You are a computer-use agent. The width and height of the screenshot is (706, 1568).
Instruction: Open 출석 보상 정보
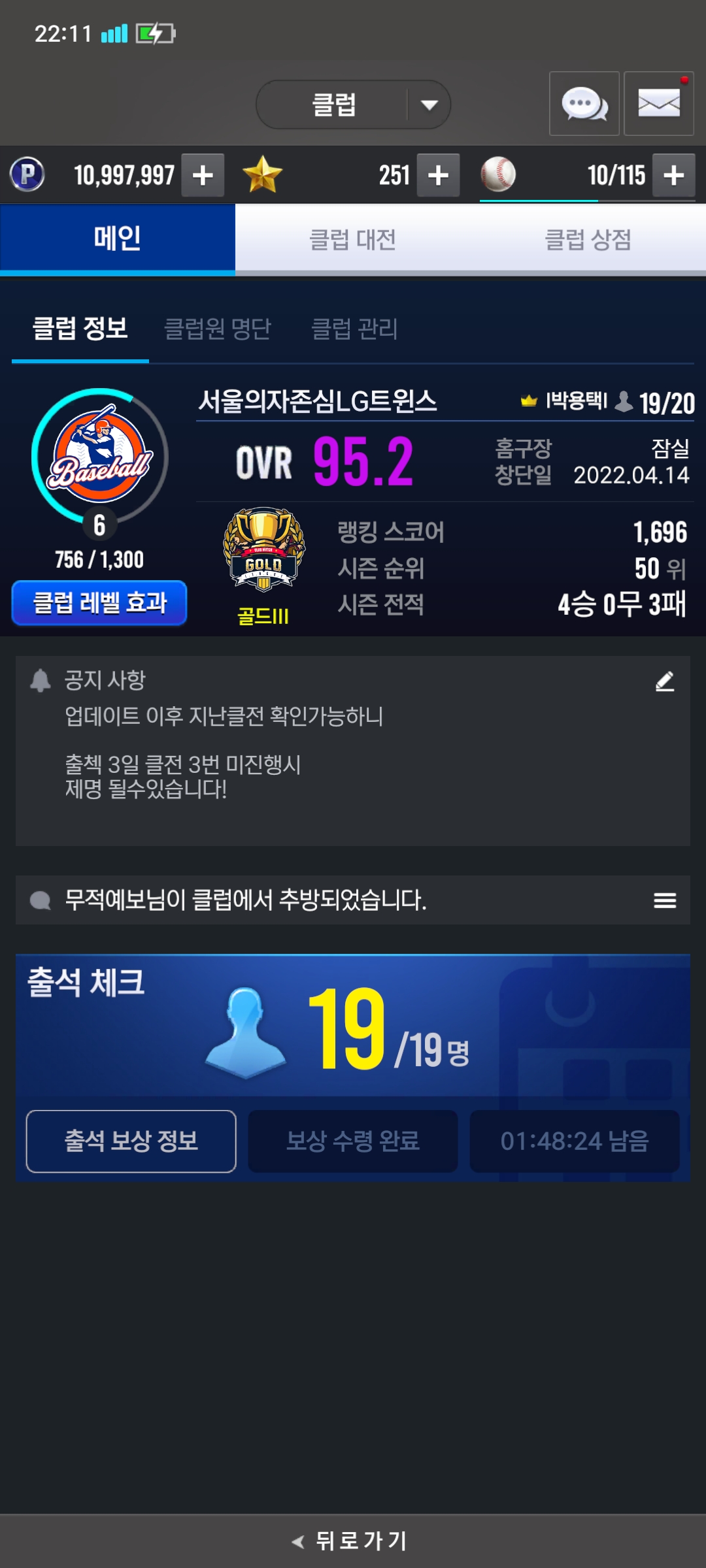click(x=131, y=1141)
